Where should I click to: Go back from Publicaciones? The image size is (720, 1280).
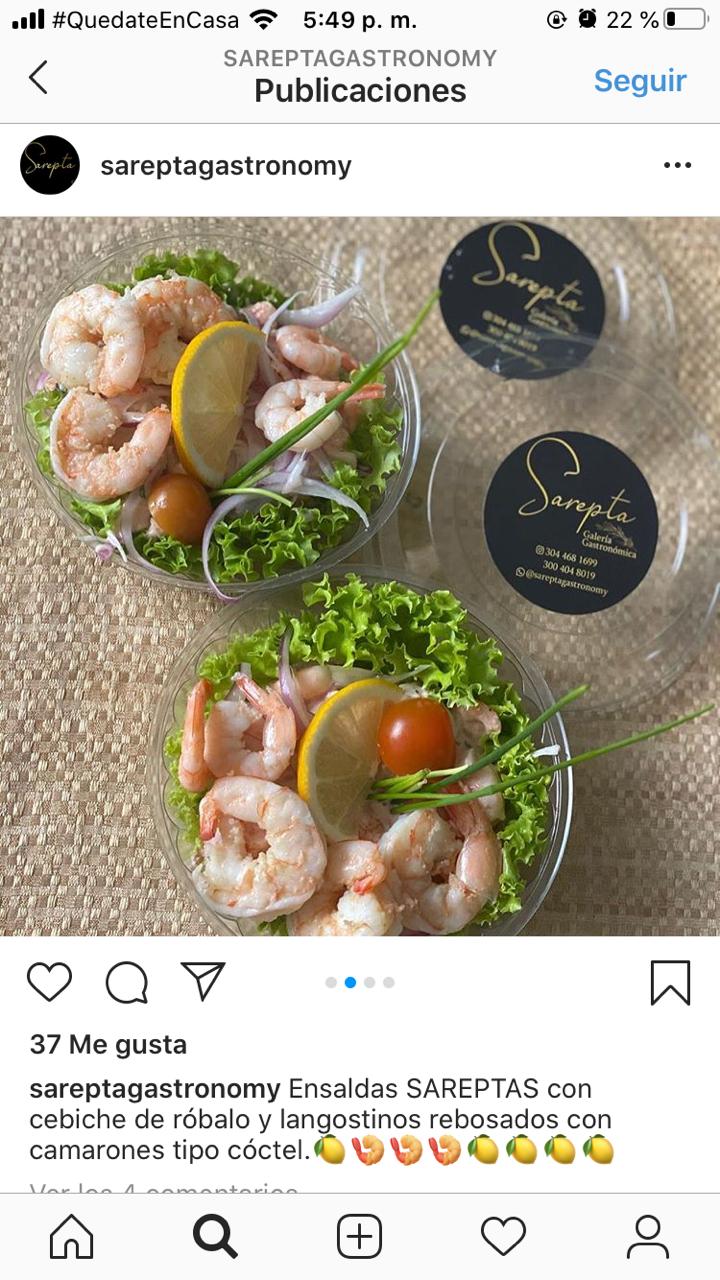point(38,77)
